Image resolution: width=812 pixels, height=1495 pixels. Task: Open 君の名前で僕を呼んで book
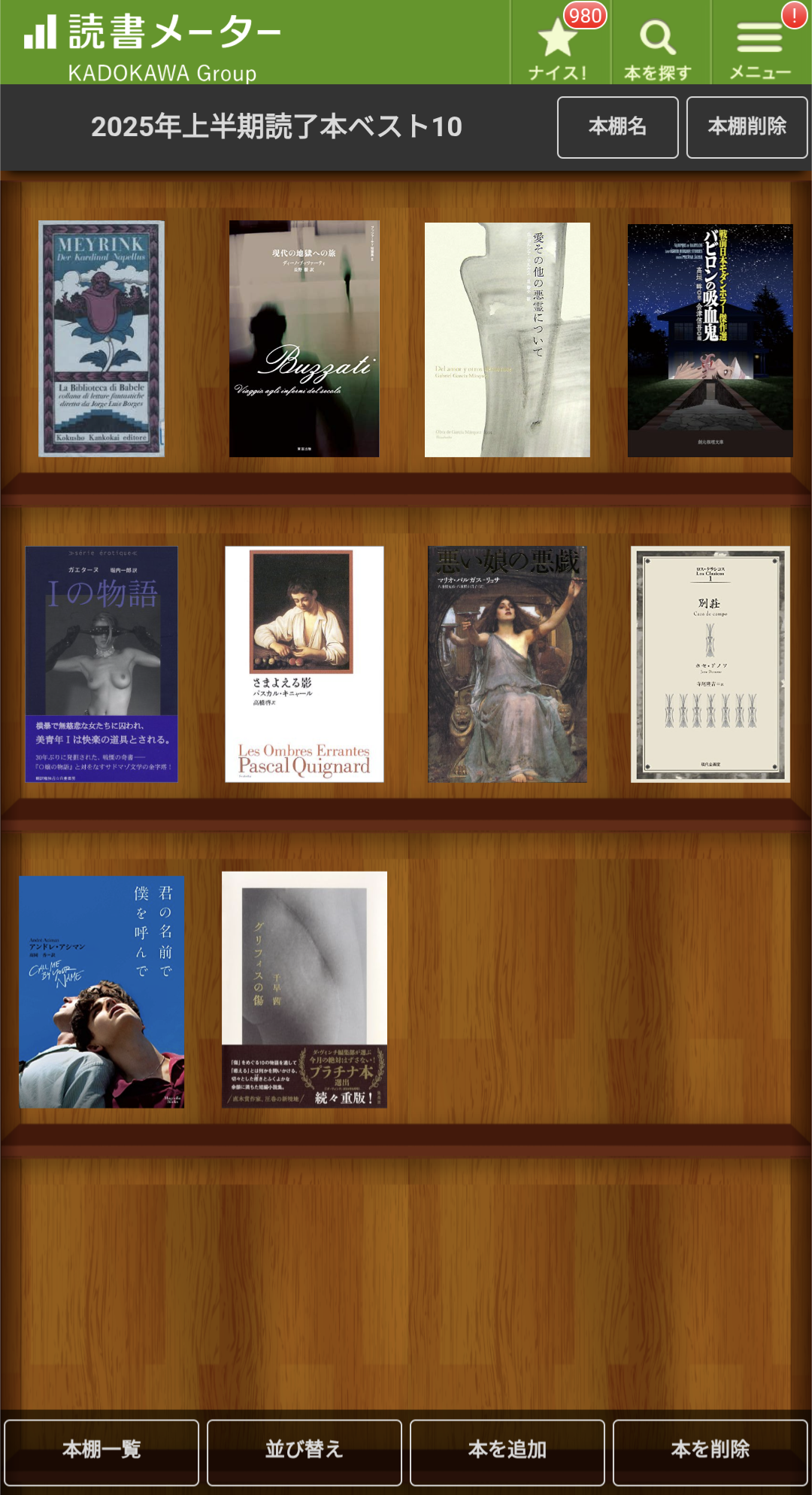[101, 991]
